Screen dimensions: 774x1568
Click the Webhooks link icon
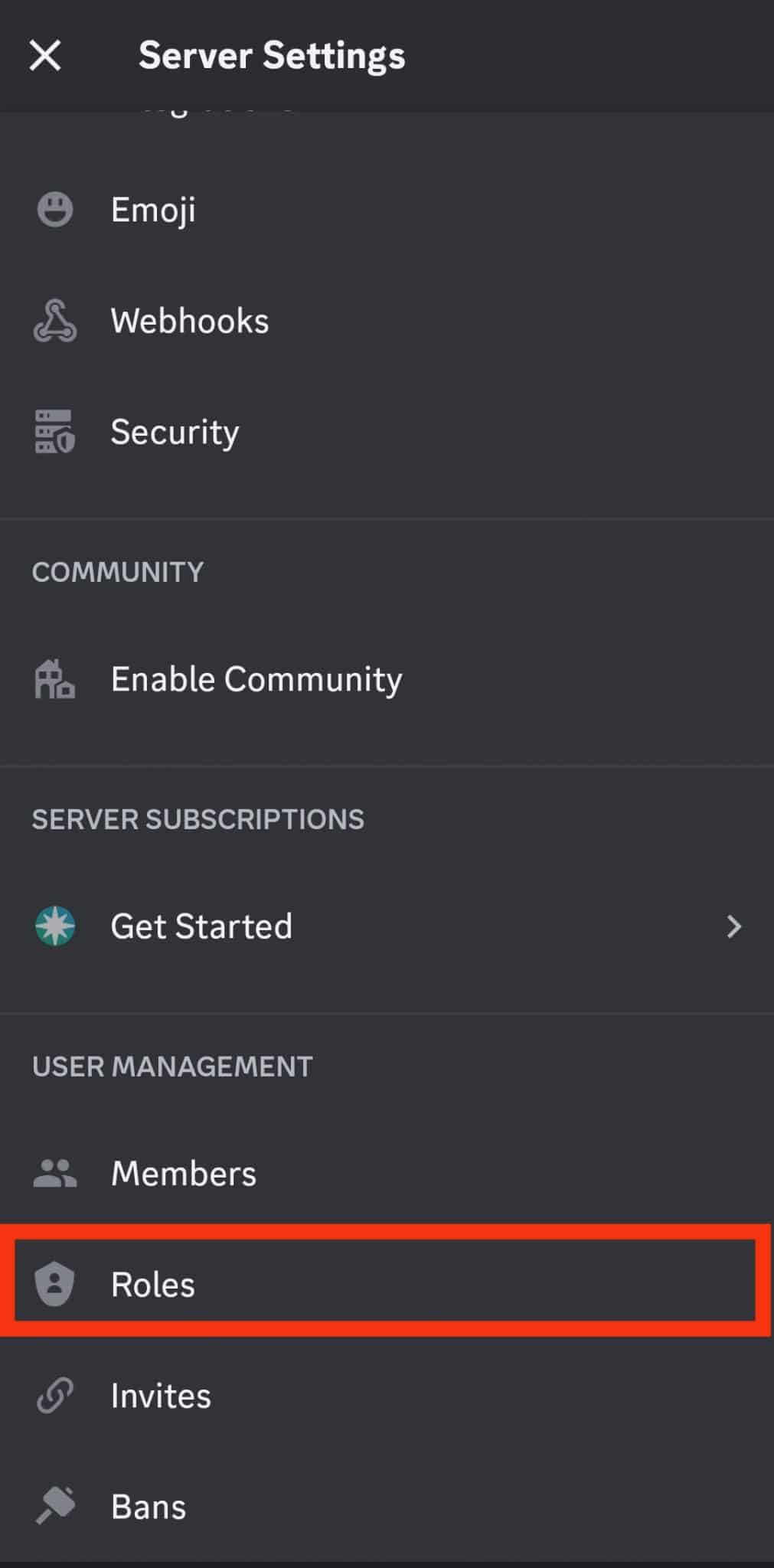(54, 320)
